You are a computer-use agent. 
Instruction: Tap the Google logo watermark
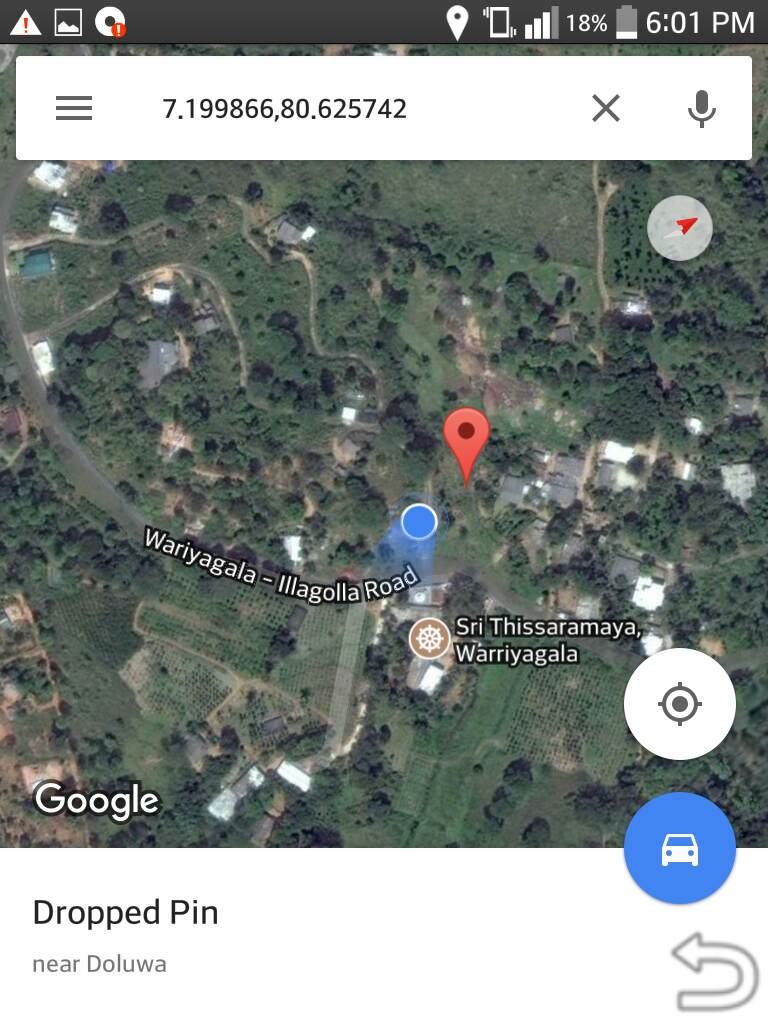click(x=95, y=800)
